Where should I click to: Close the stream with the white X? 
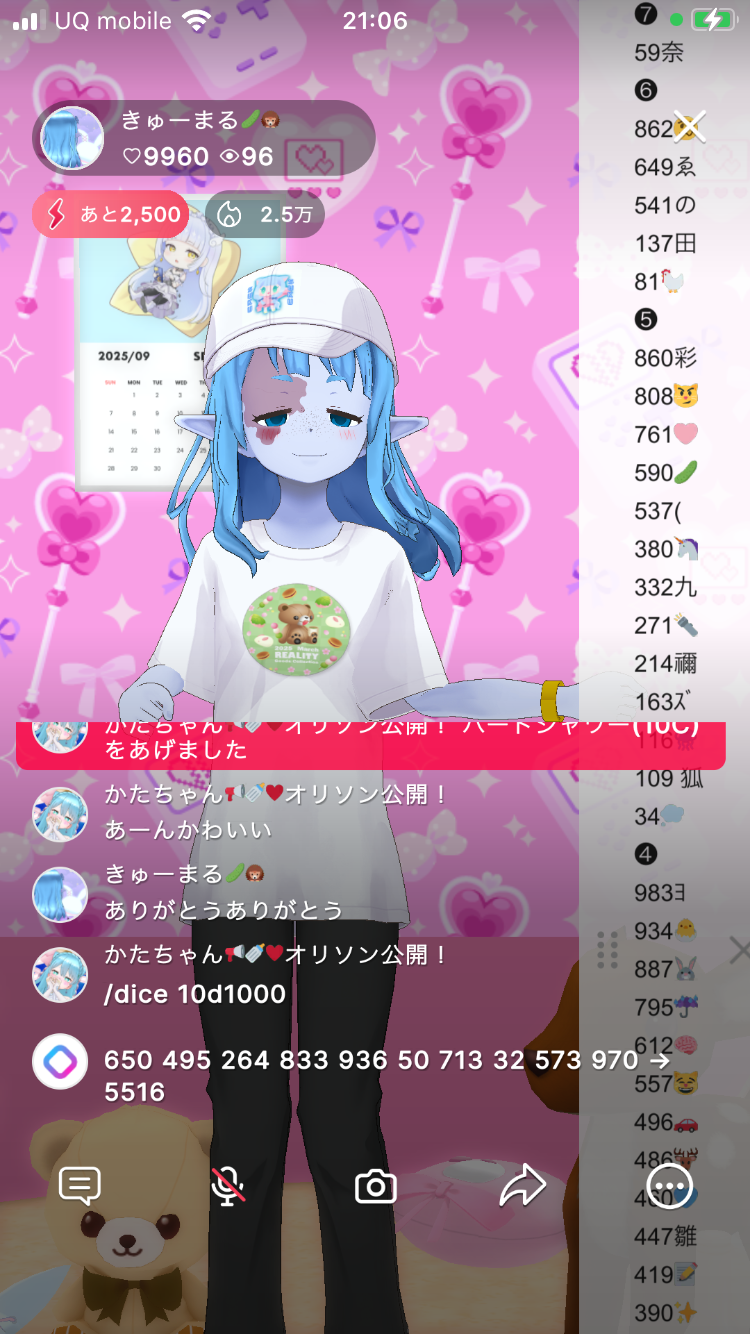690,126
